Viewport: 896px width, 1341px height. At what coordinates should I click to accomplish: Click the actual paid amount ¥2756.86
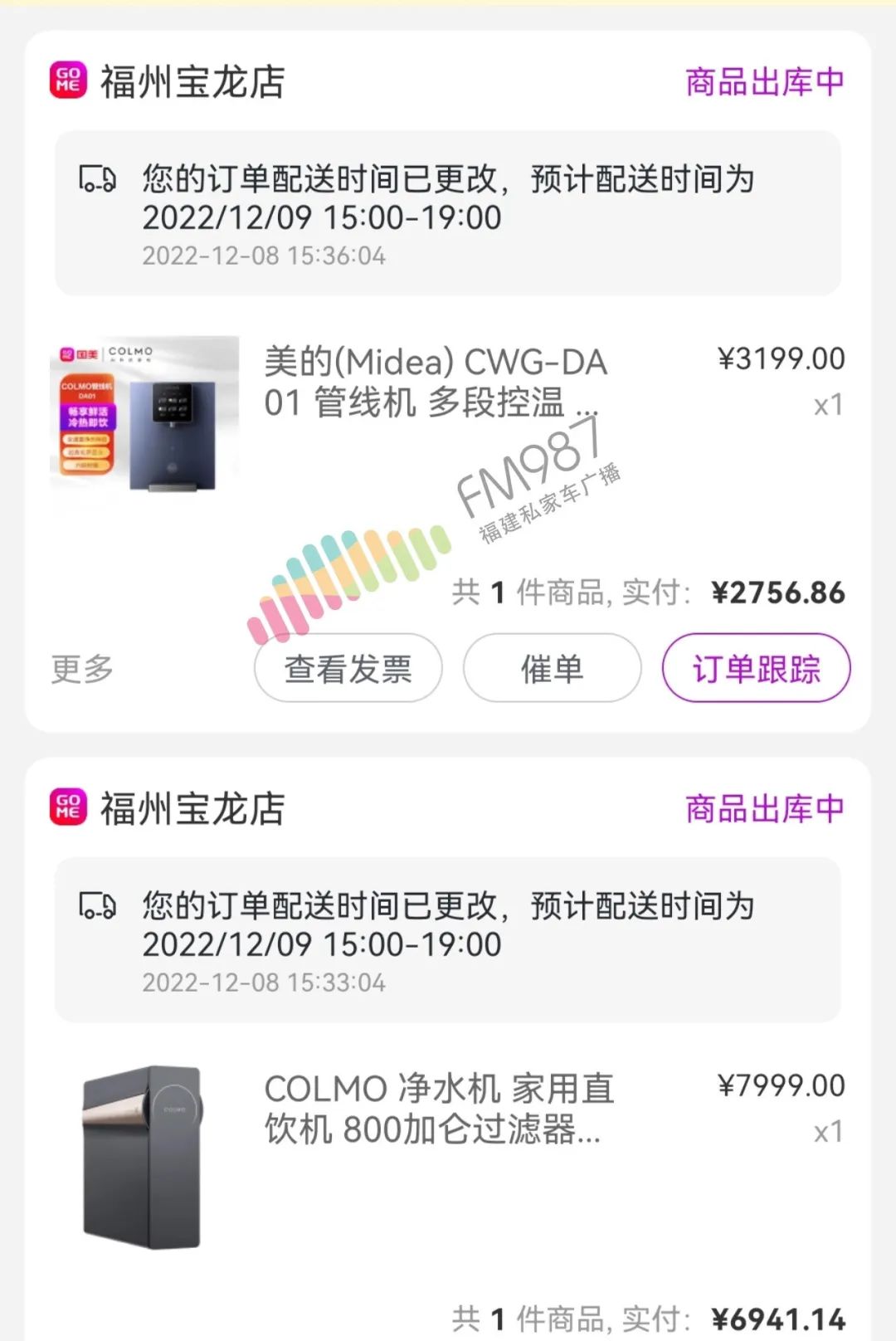pyautogui.click(x=778, y=592)
